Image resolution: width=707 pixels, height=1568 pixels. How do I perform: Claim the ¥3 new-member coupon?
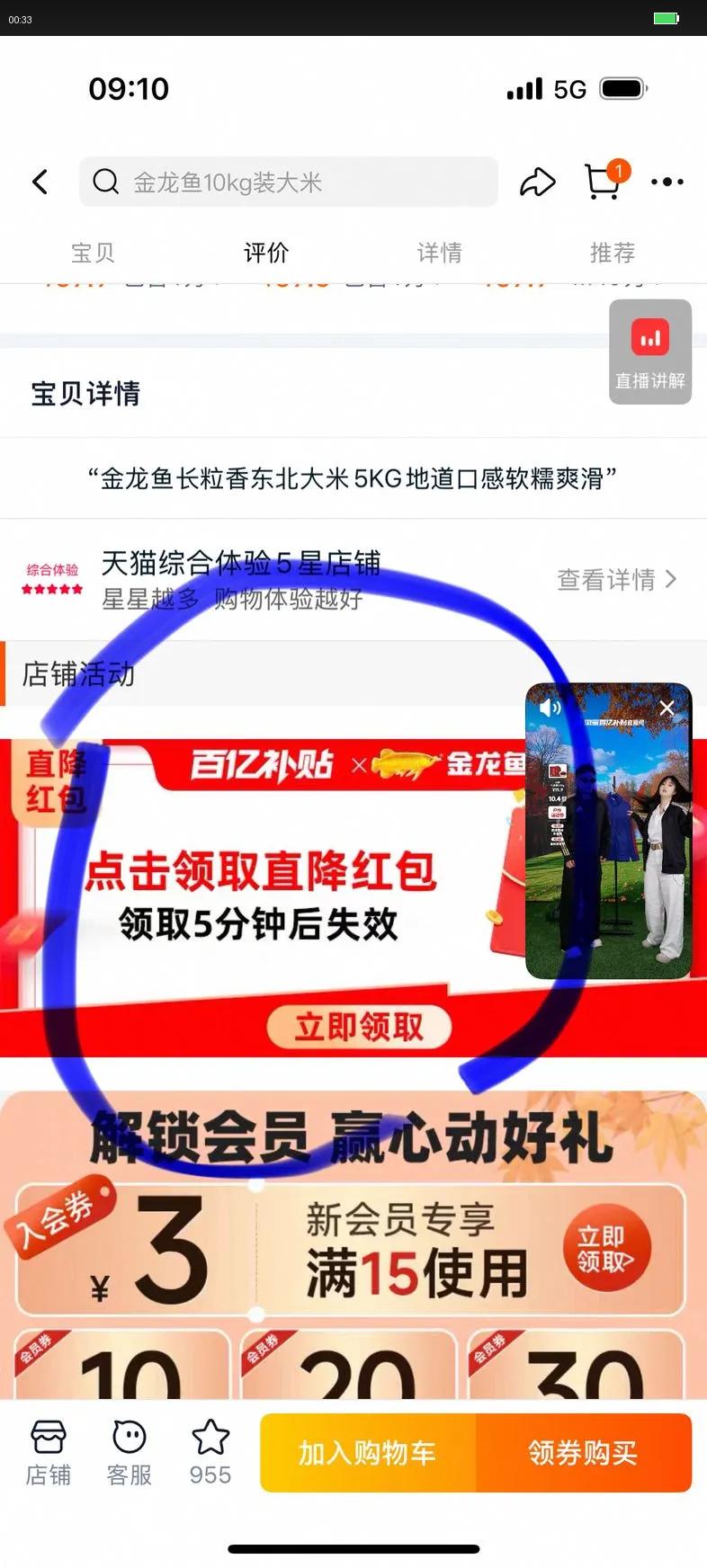click(x=606, y=1250)
